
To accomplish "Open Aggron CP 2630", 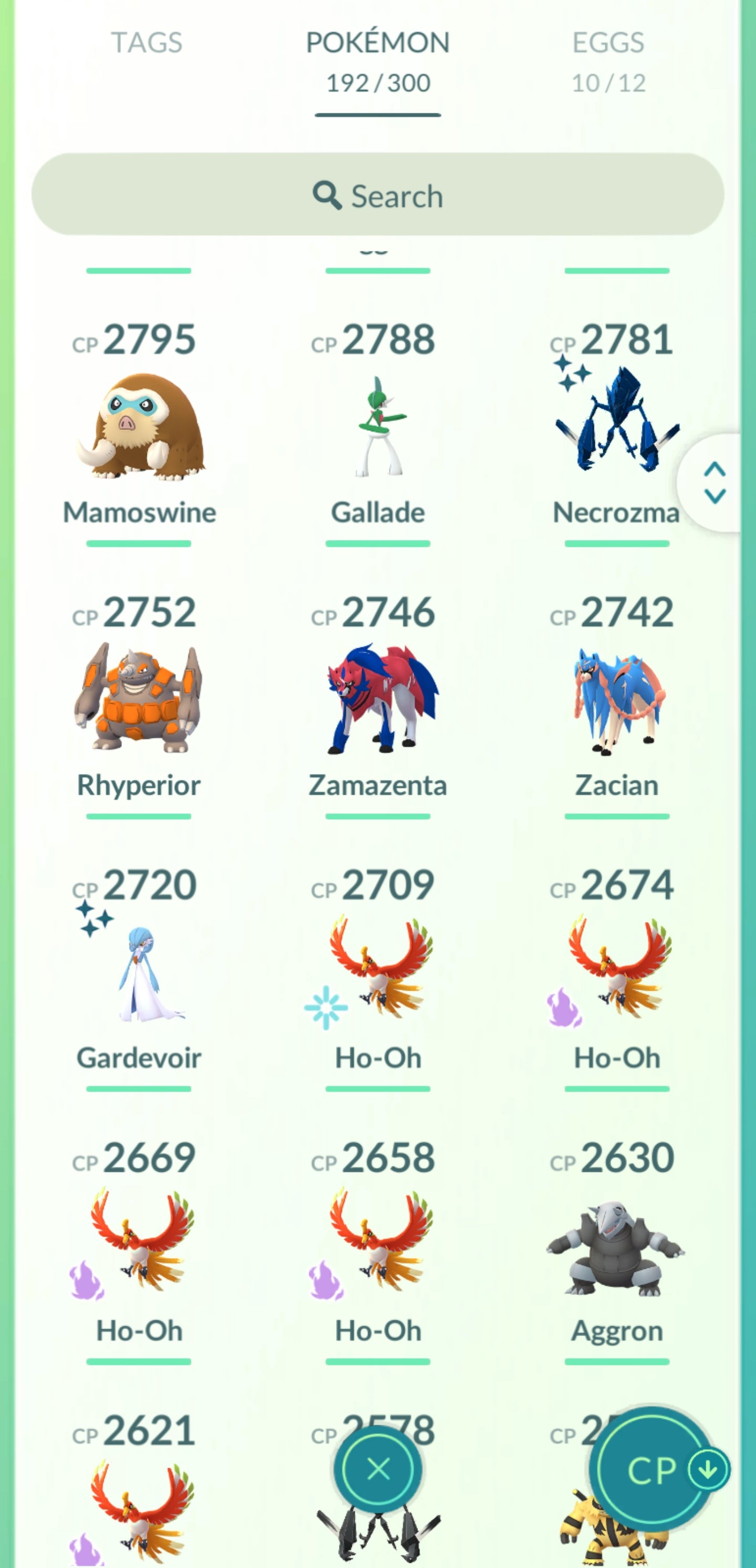I will click(616, 1244).
